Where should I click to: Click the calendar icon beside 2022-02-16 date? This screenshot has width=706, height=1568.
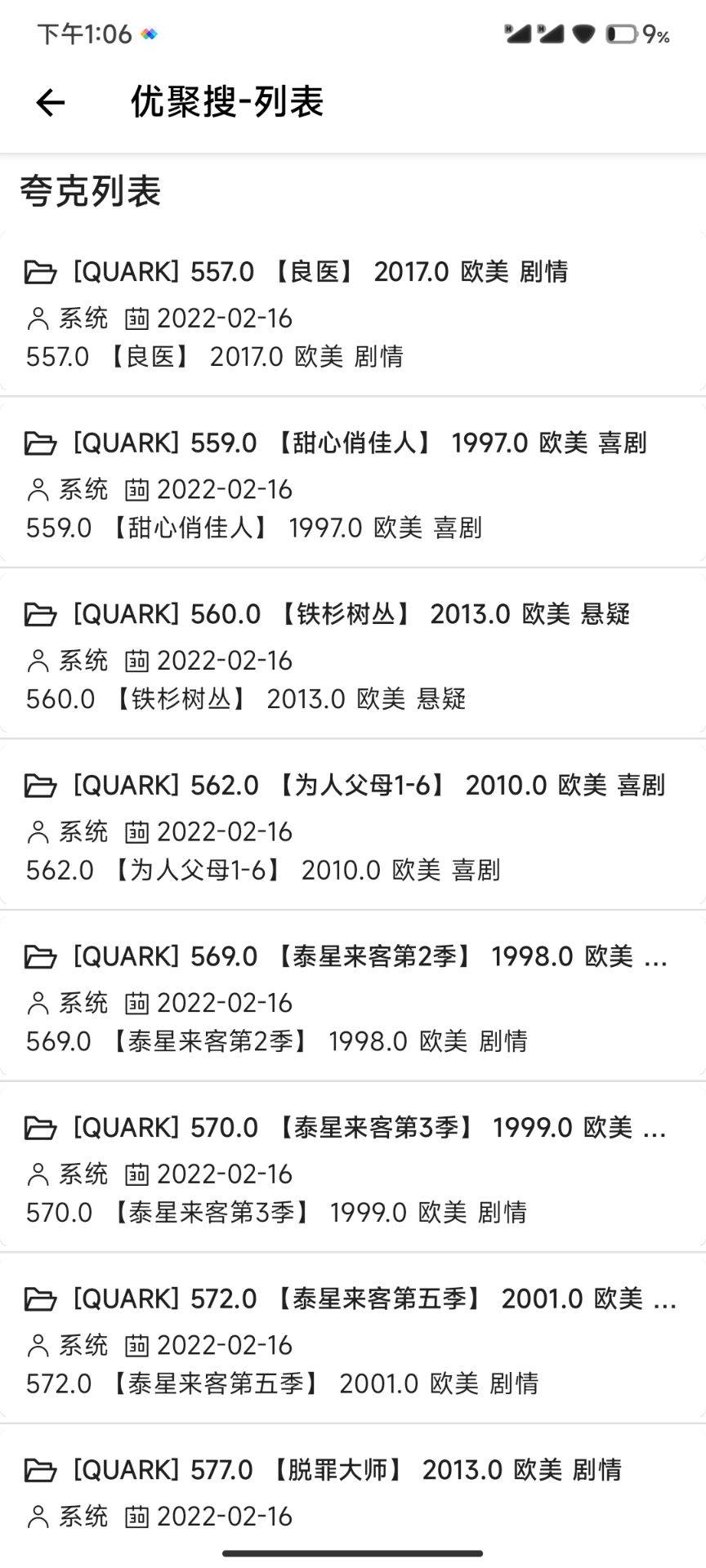pos(136,318)
